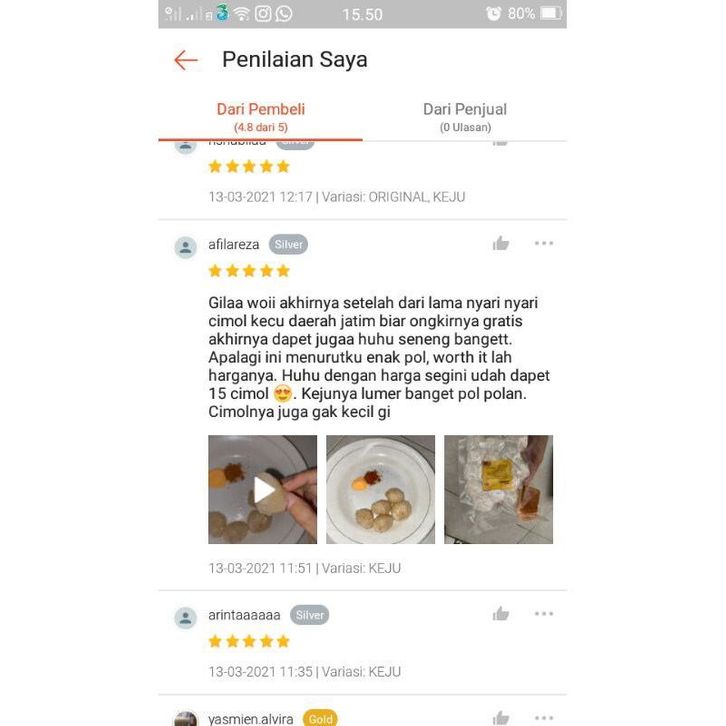
Task: Switch to Dari Penjual tab
Action: pyautogui.click(x=465, y=117)
